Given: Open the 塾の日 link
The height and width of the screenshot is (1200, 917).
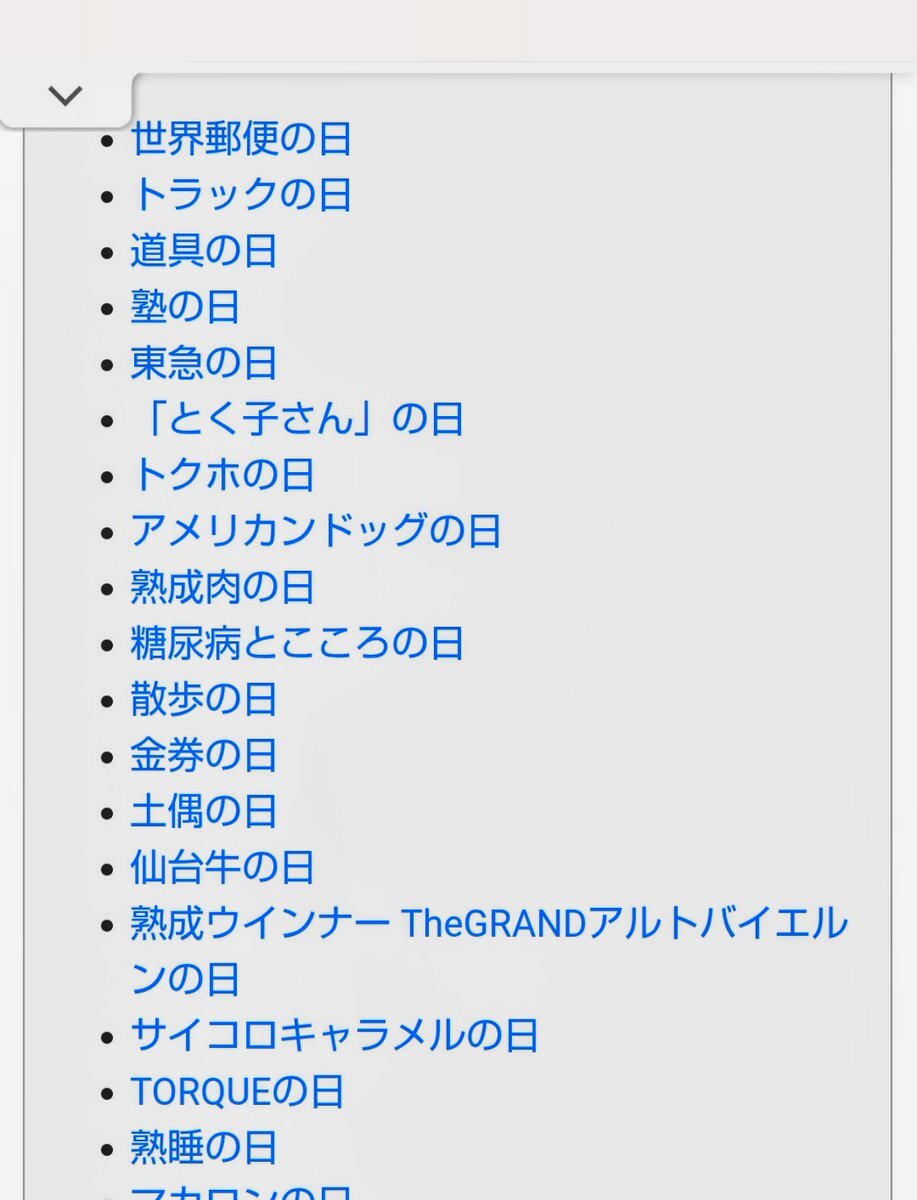Looking at the screenshot, I should (185, 306).
